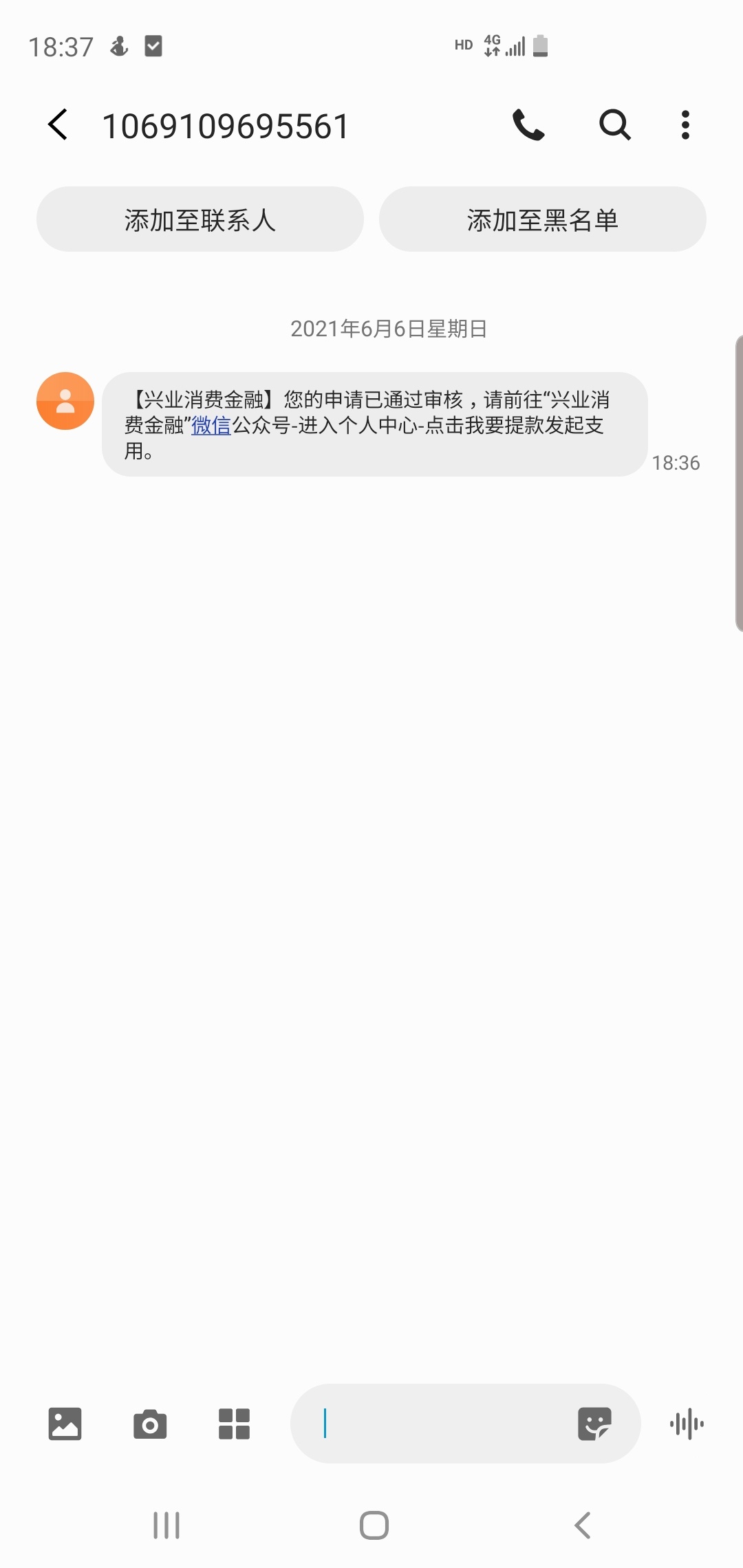Image resolution: width=743 pixels, height=1568 pixels.
Task: Tap 添加至黑名单 to block sender
Action: [543, 219]
